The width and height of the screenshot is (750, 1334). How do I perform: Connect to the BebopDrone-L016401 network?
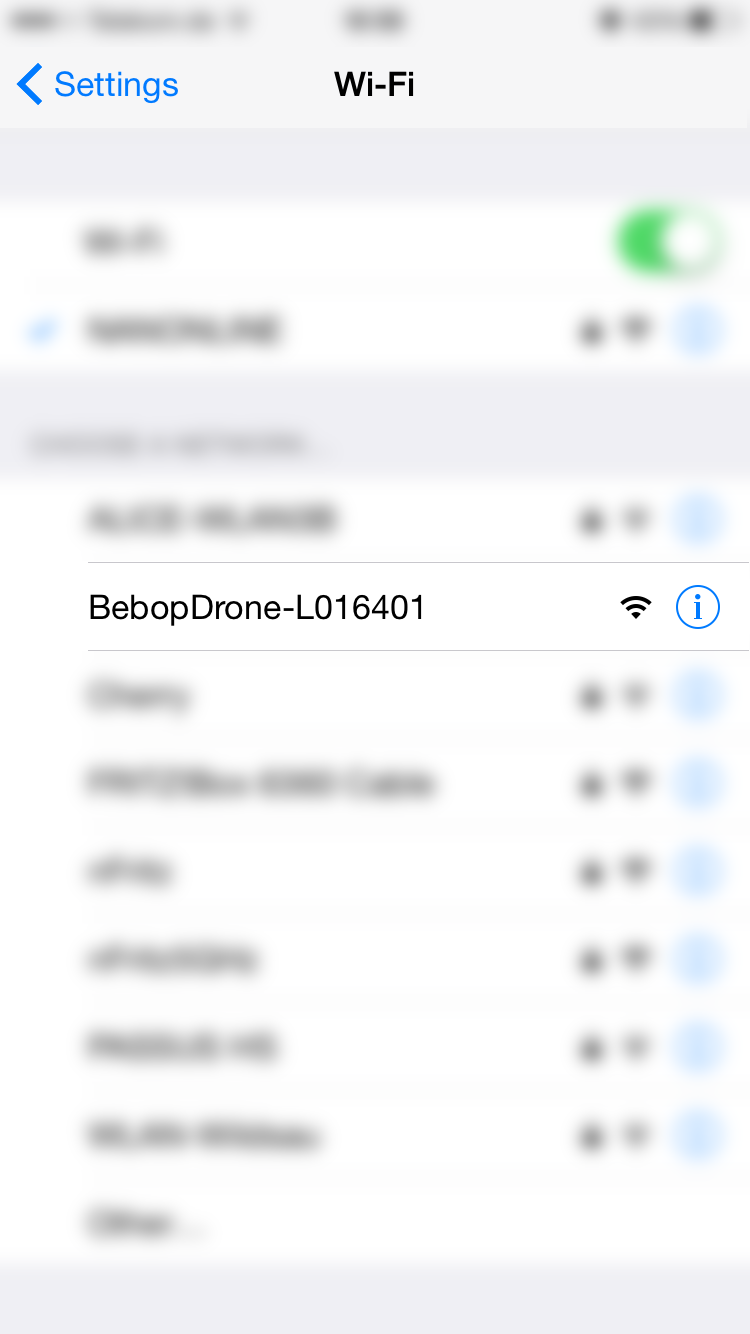(x=258, y=607)
